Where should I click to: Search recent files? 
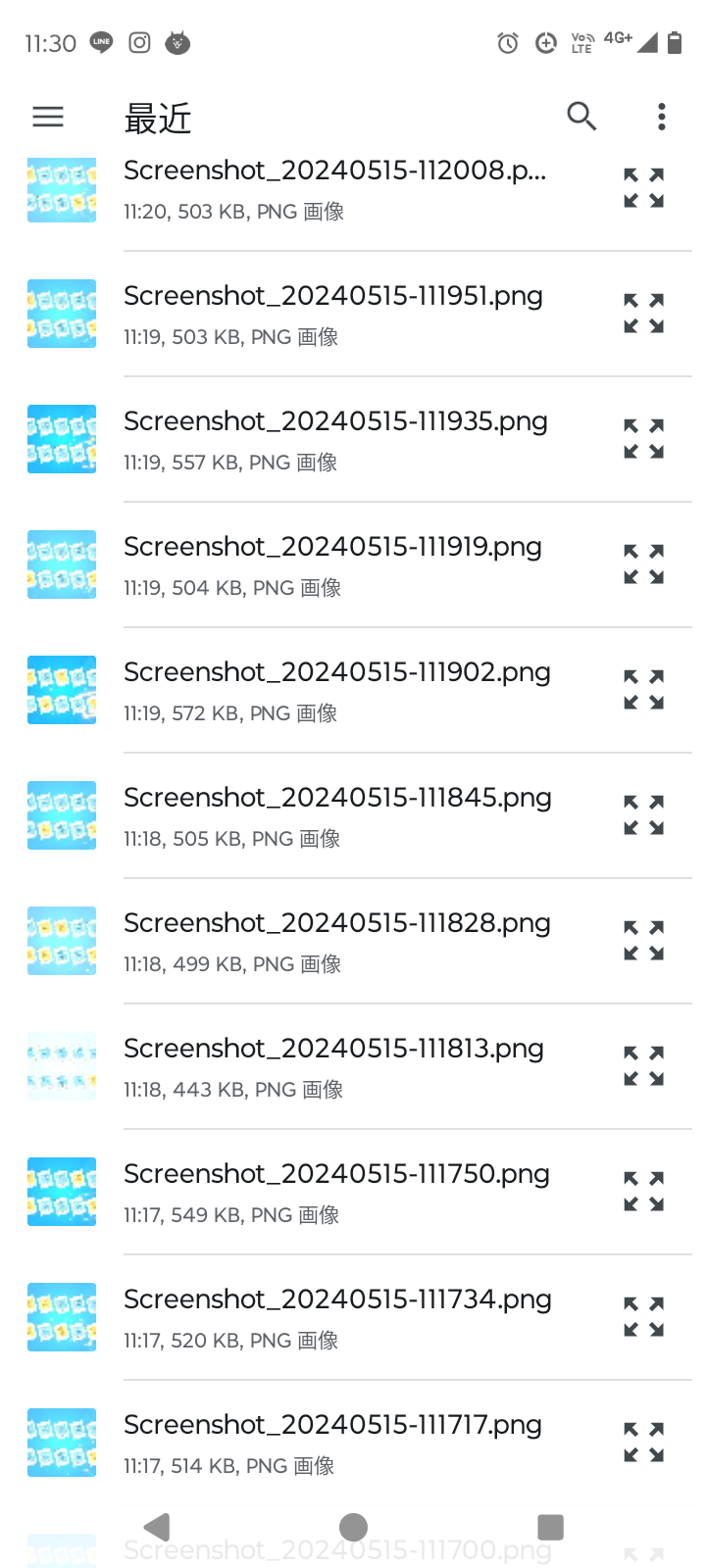581,117
